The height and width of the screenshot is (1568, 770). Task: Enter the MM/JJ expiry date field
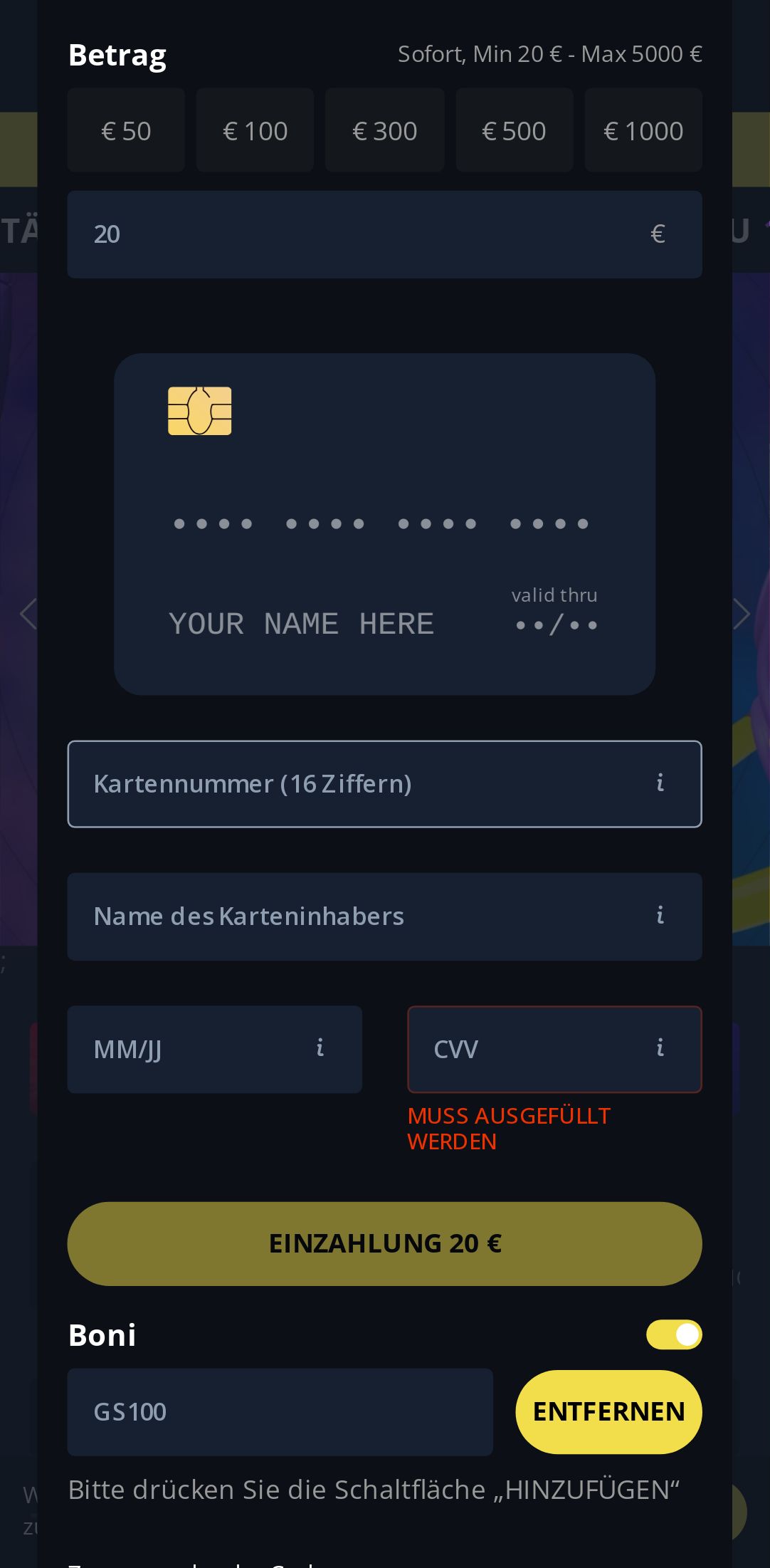[x=192, y=1050]
